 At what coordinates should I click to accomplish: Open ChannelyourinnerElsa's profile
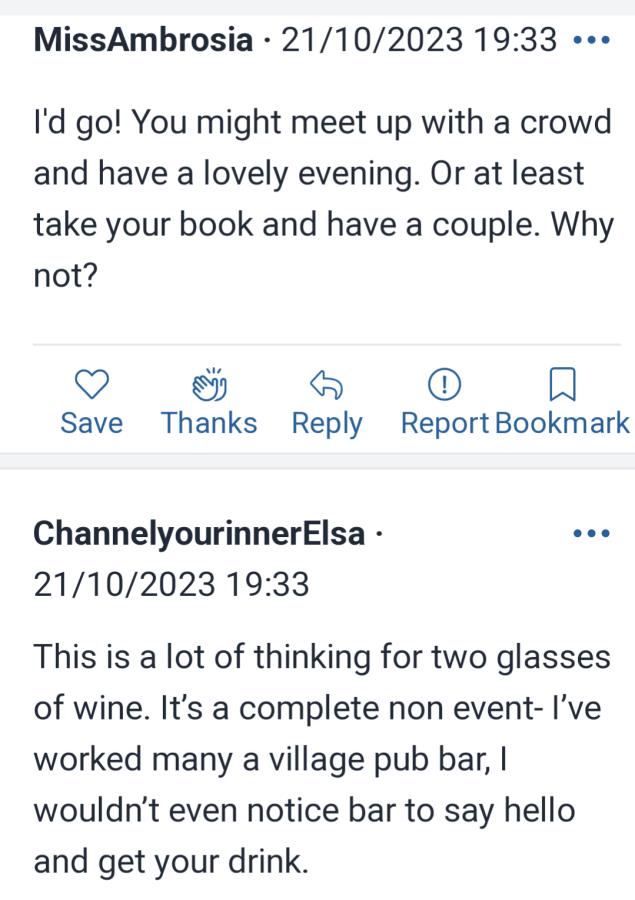tap(199, 534)
